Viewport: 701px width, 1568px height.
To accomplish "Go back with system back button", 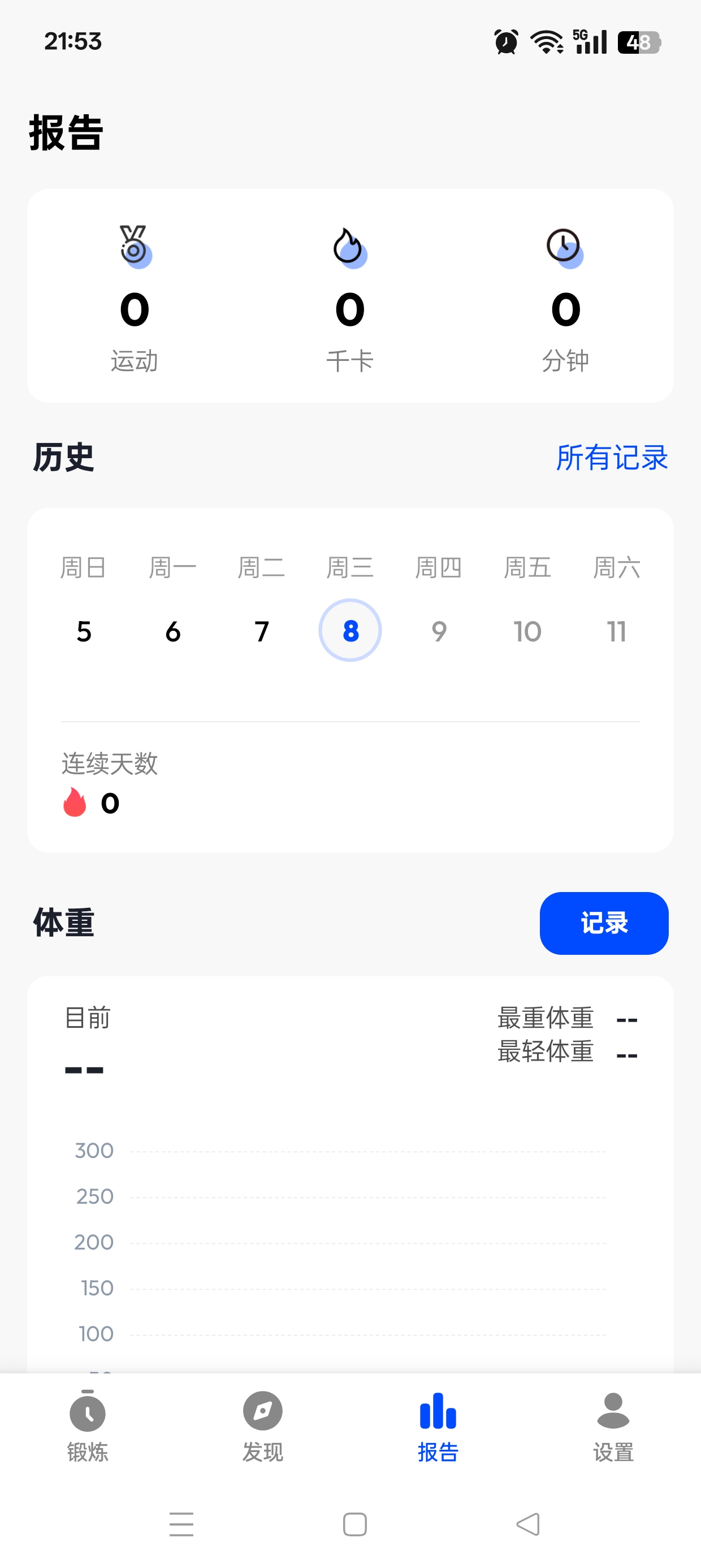I will [527, 1524].
